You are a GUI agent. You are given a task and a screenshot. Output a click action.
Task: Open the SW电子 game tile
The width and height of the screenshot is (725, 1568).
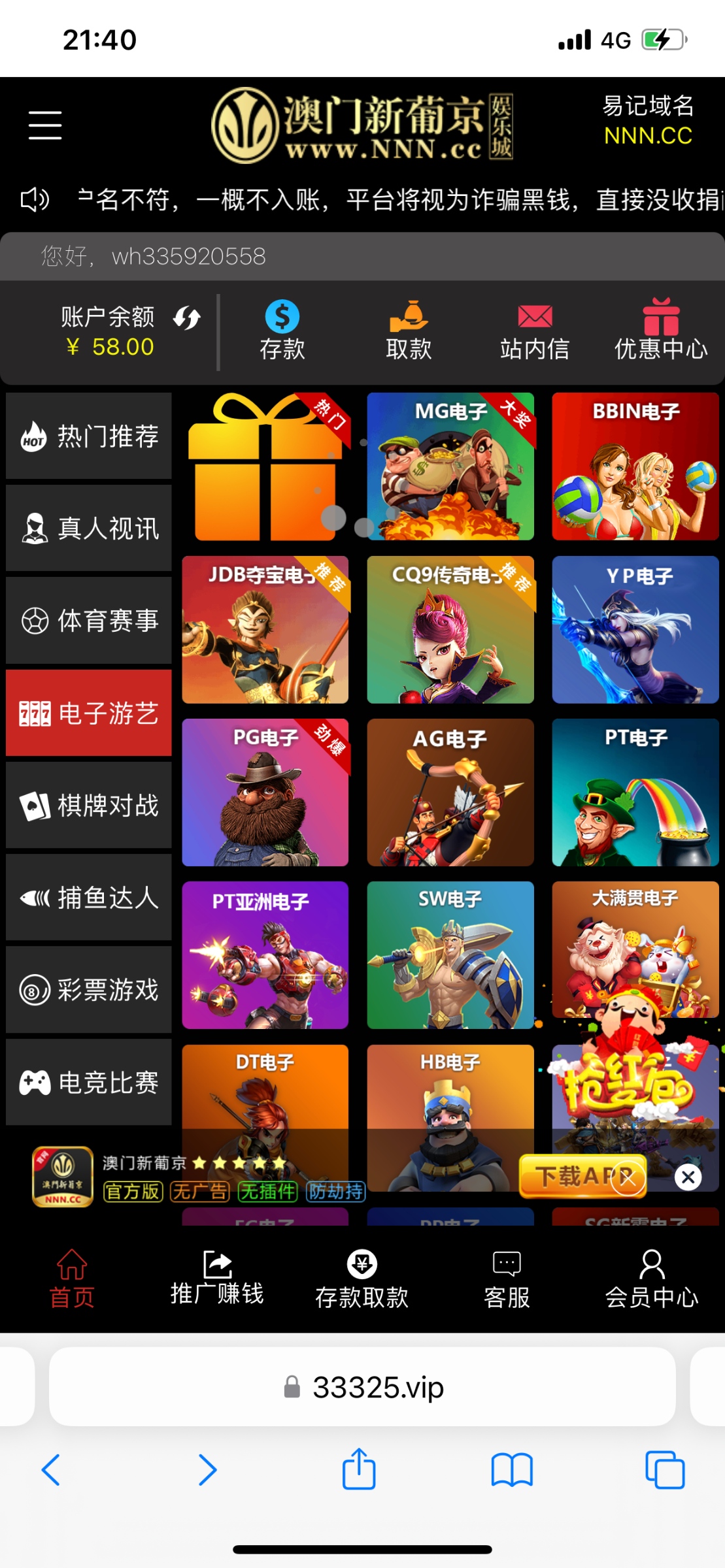point(450,955)
